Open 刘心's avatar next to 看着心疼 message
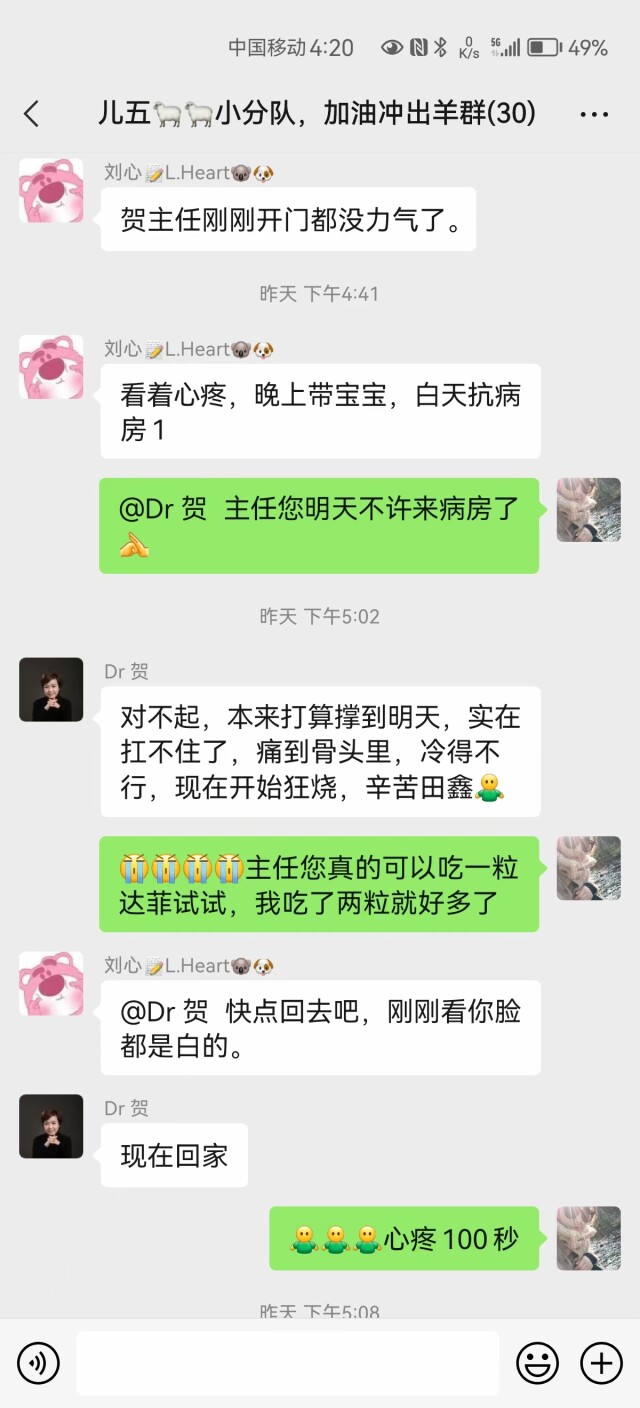This screenshot has width=640, height=1408. click(x=51, y=366)
